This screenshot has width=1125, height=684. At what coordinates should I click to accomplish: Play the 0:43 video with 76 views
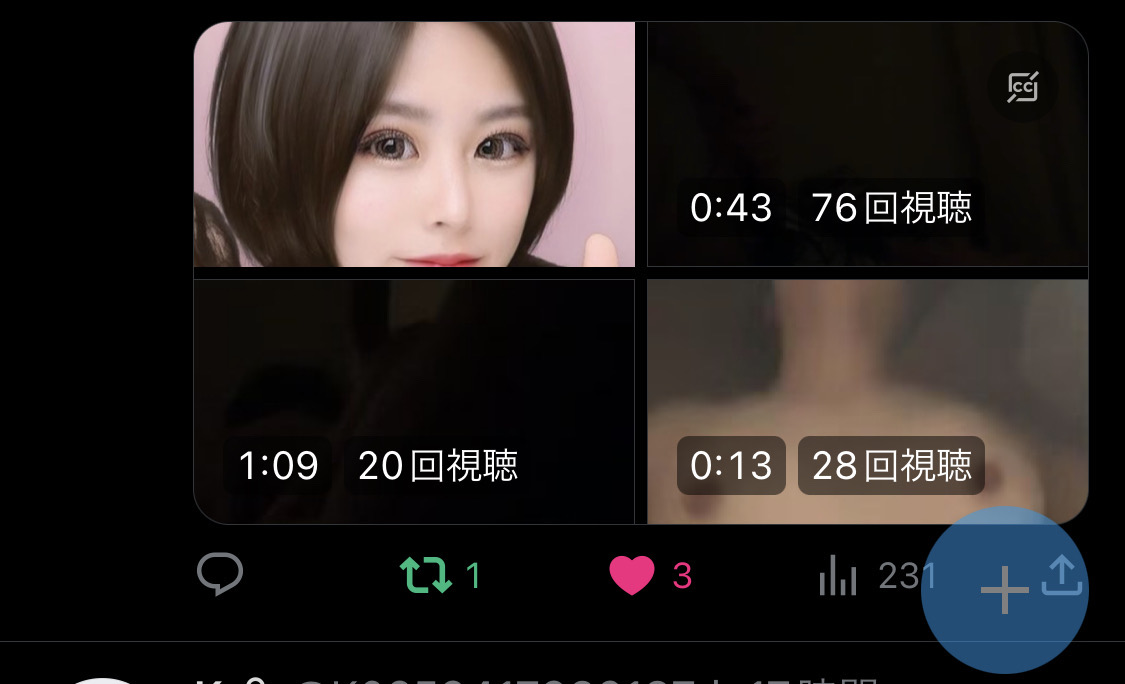(x=867, y=120)
